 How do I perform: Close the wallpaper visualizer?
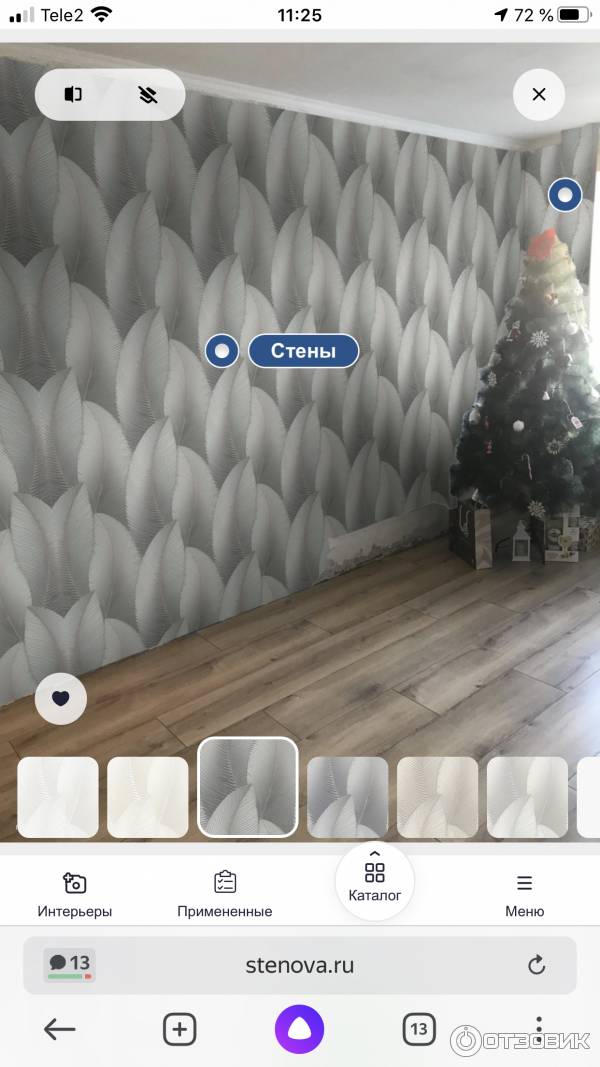[539, 95]
